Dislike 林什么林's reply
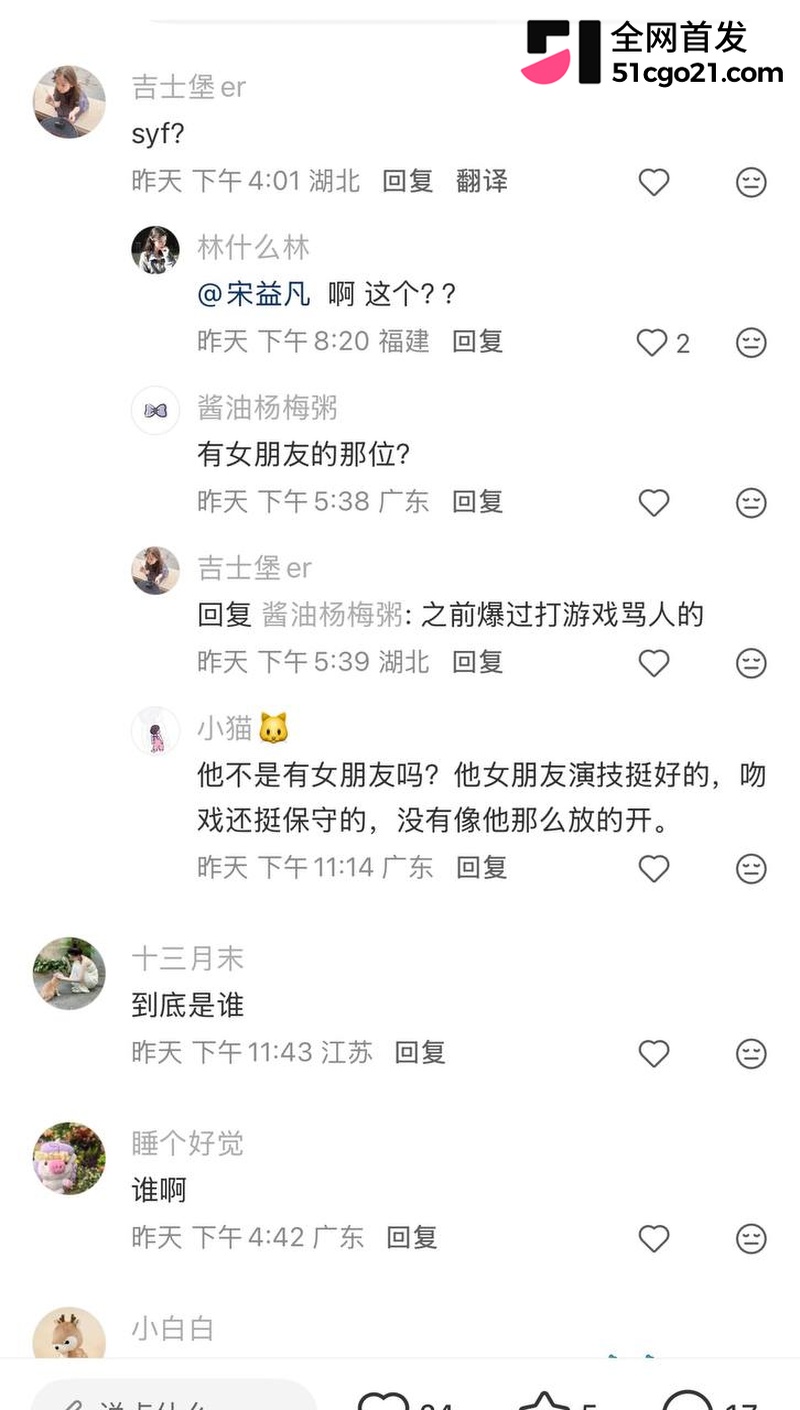 (751, 343)
